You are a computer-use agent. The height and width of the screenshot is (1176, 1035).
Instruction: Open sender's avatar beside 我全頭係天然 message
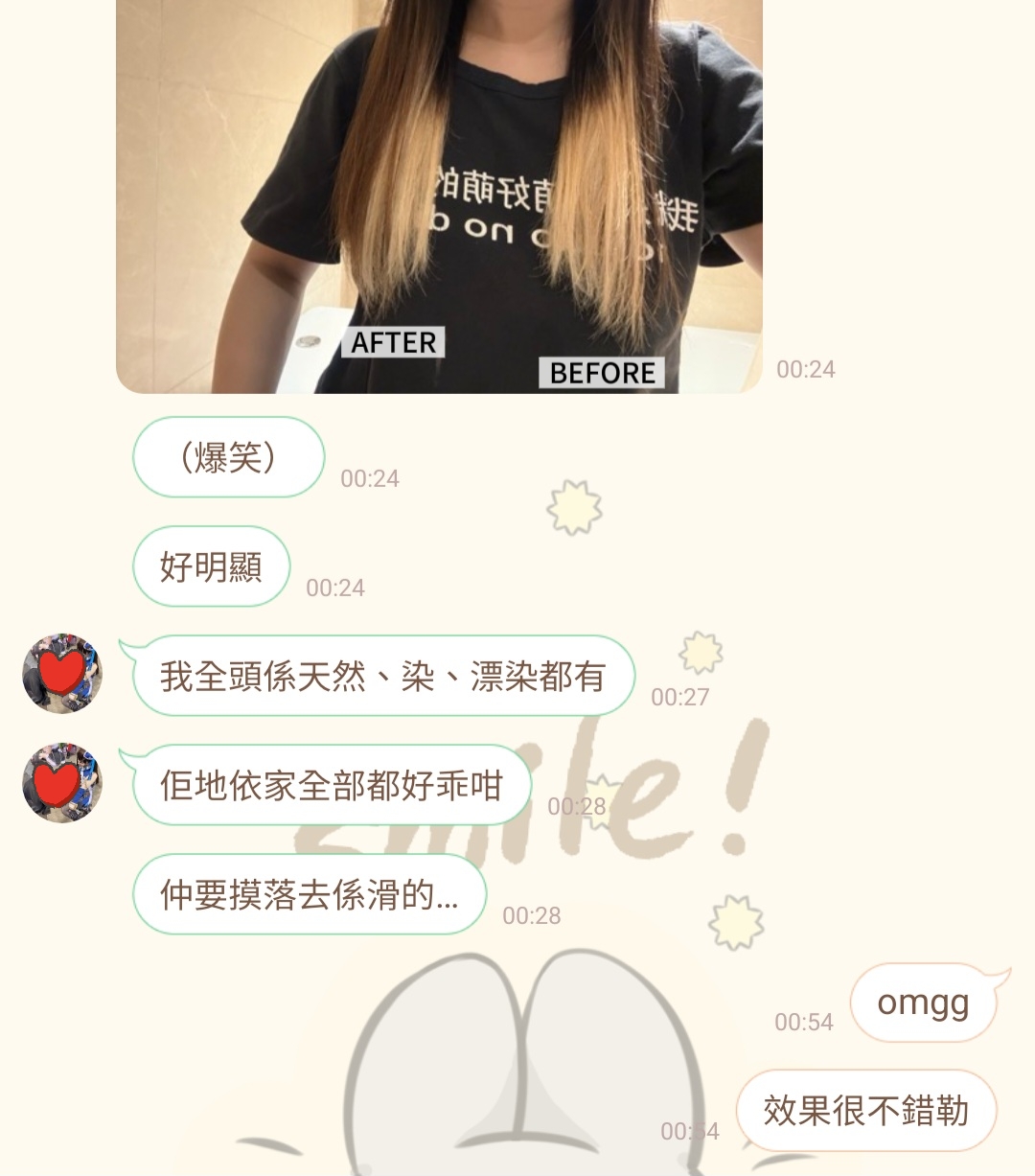coord(62,673)
